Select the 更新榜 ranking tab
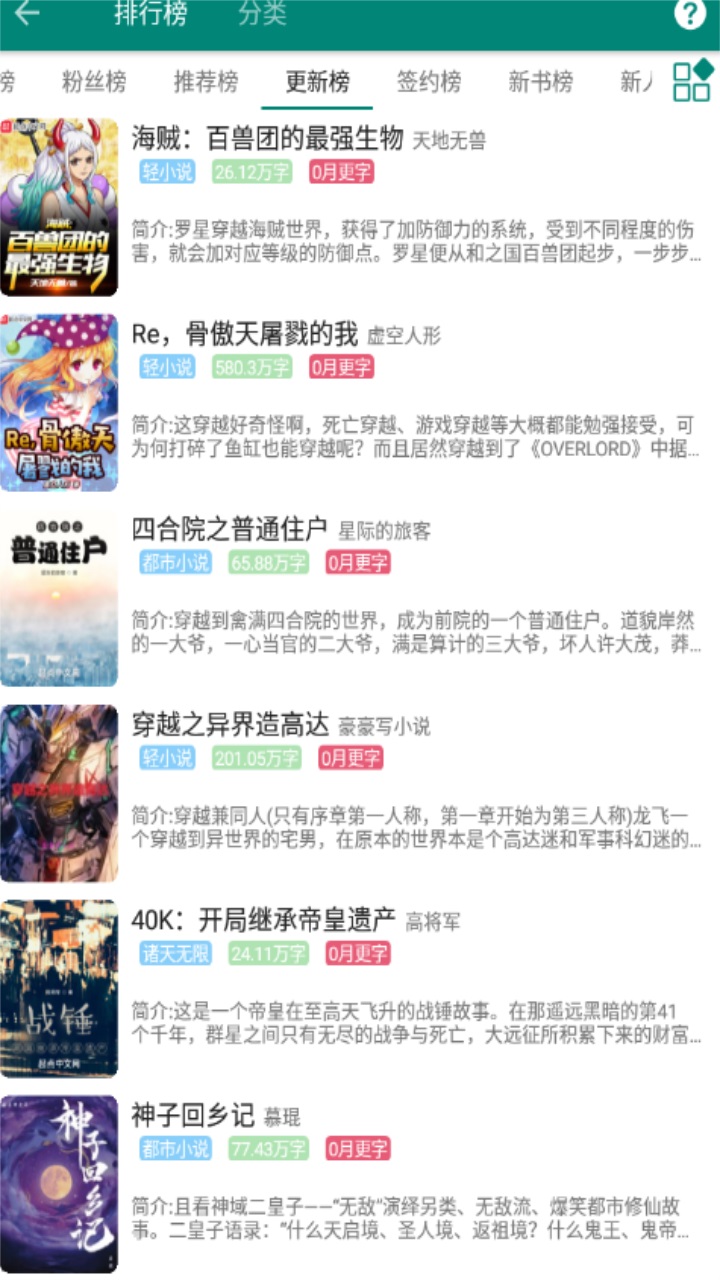Viewport: 720px width, 1280px height. coord(317,82)
